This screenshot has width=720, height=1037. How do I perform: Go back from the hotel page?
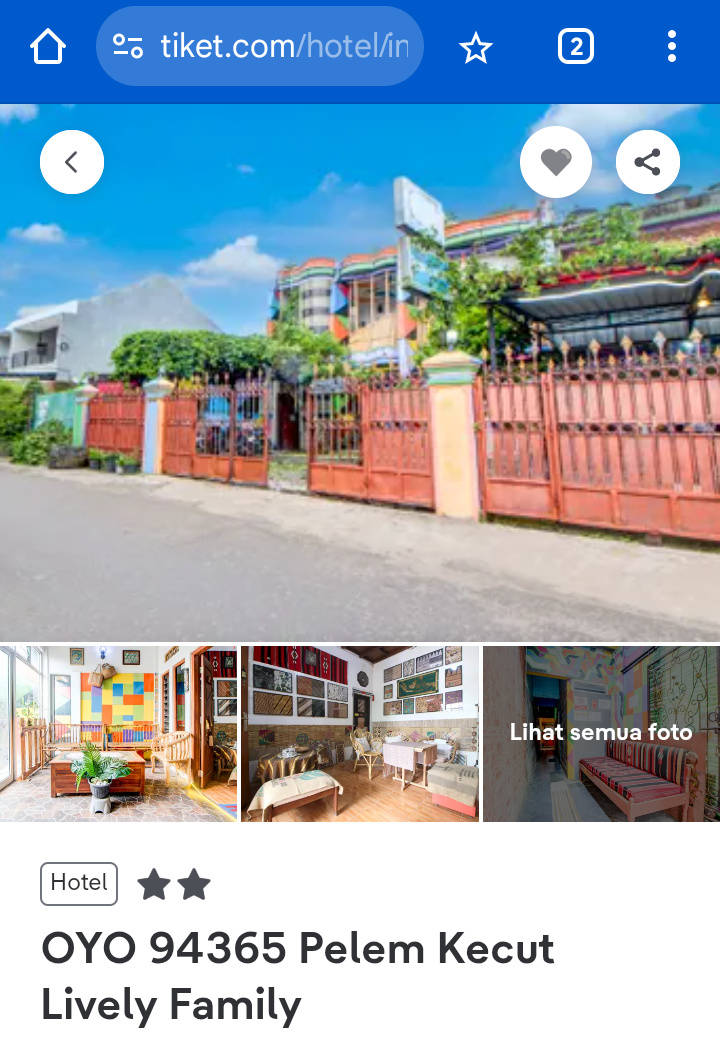(x=72, y=162)
